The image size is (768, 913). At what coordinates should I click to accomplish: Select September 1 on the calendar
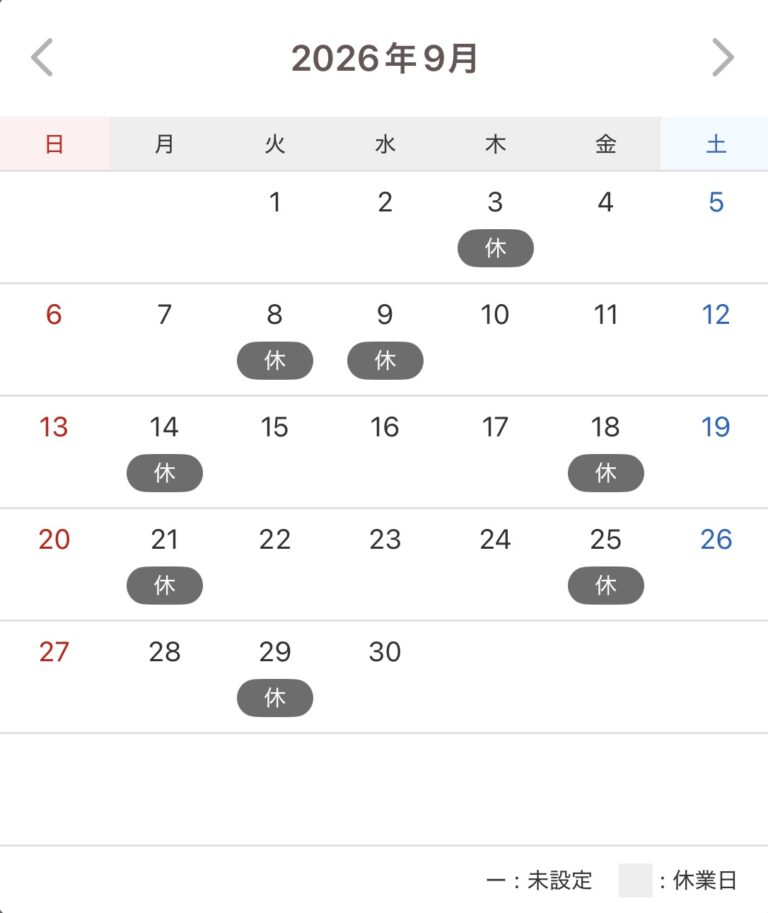275,227
